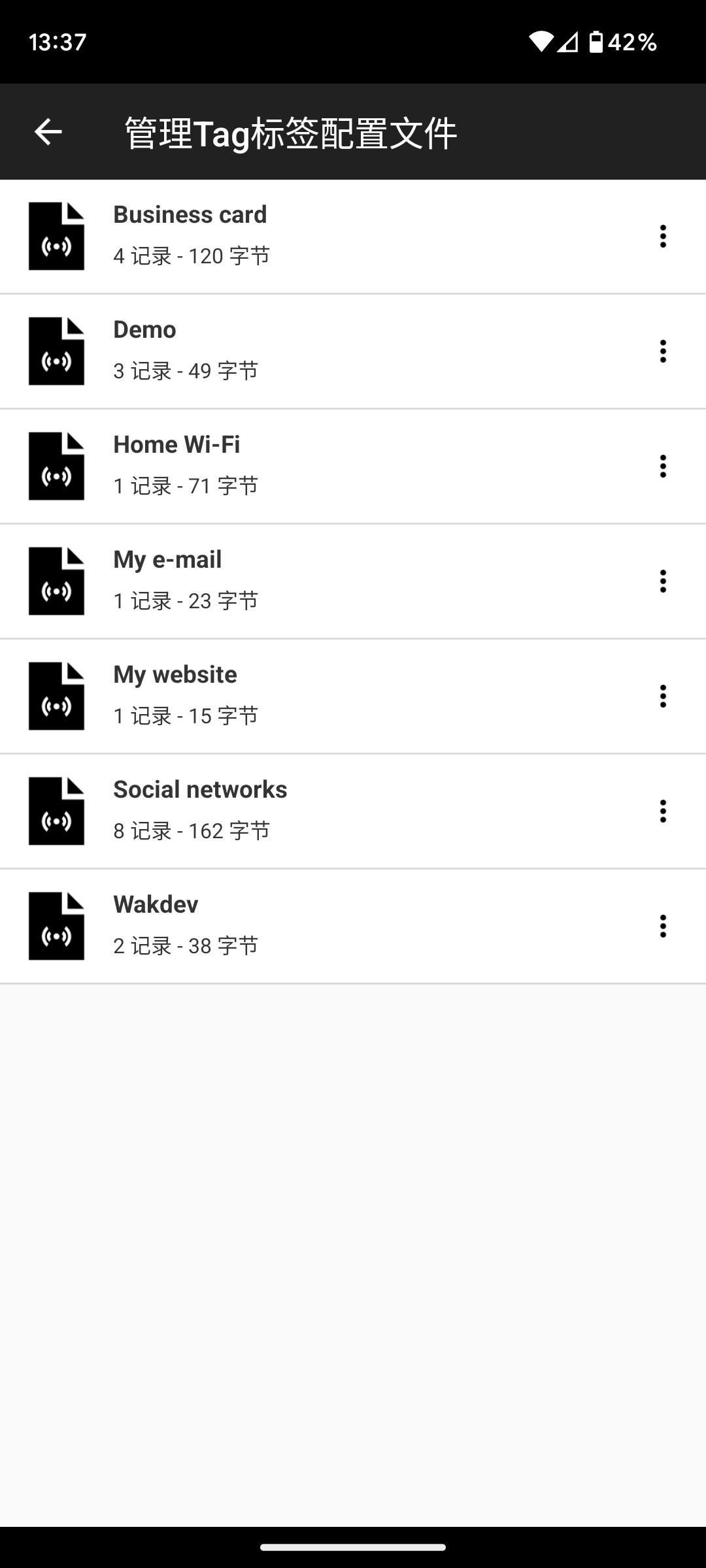Select the Social networks NFC icon
The width and height of the screenshot is (706, 1568).
56,811
